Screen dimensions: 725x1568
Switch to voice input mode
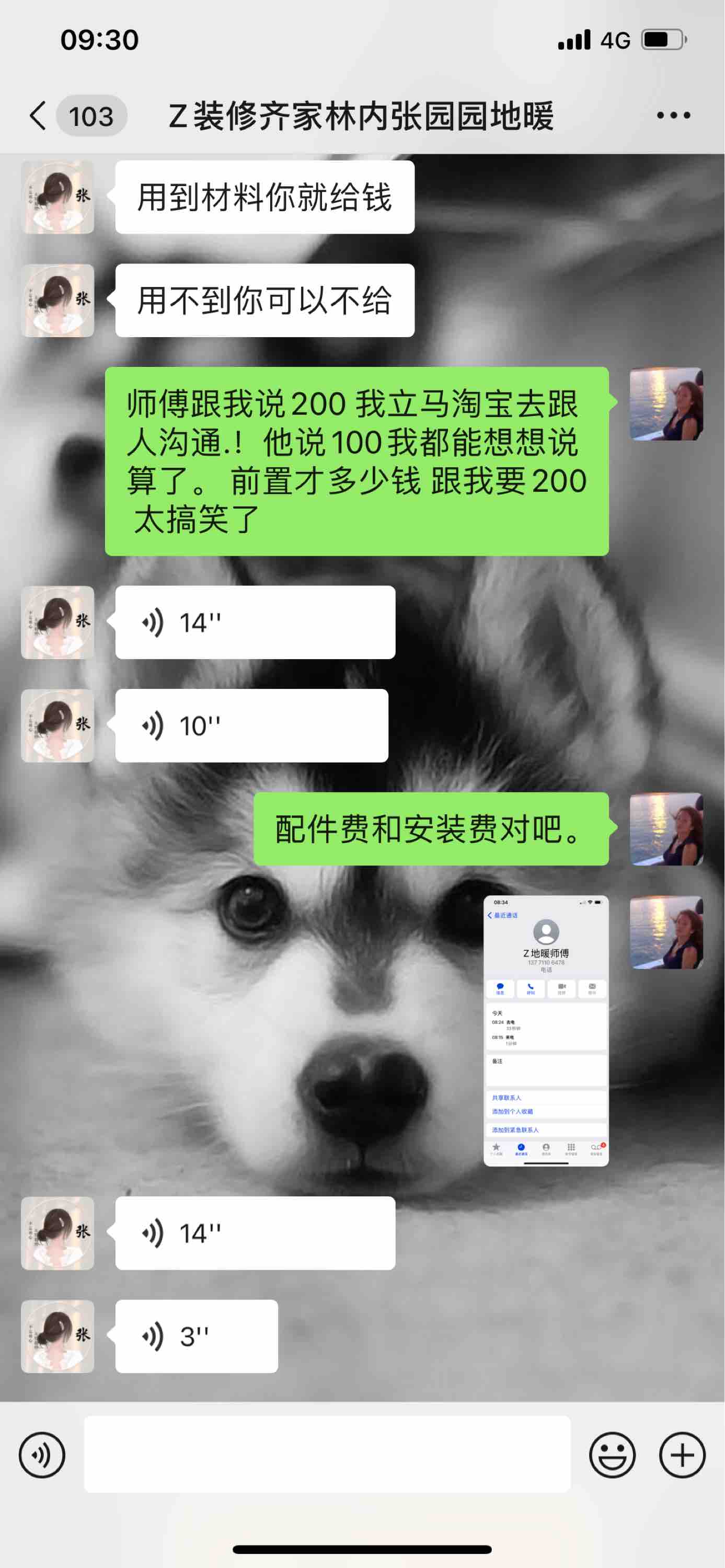(42, 1455)
